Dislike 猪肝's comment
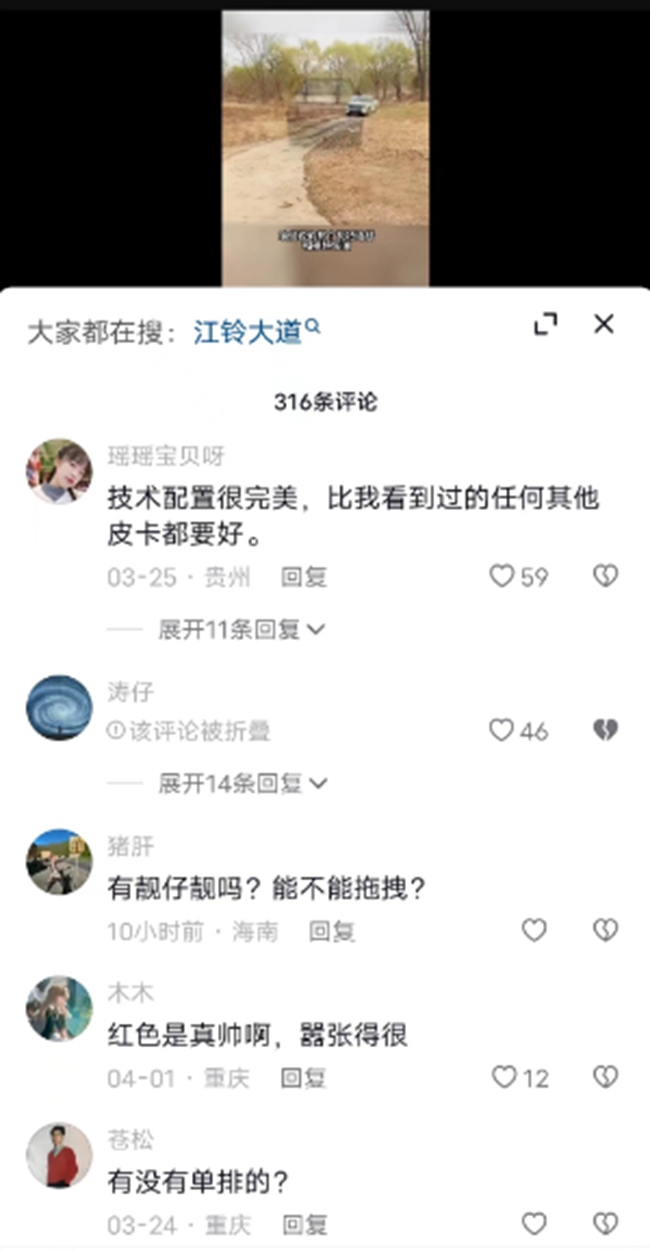This screenshot has height=1252, width=650. point(605,931)
